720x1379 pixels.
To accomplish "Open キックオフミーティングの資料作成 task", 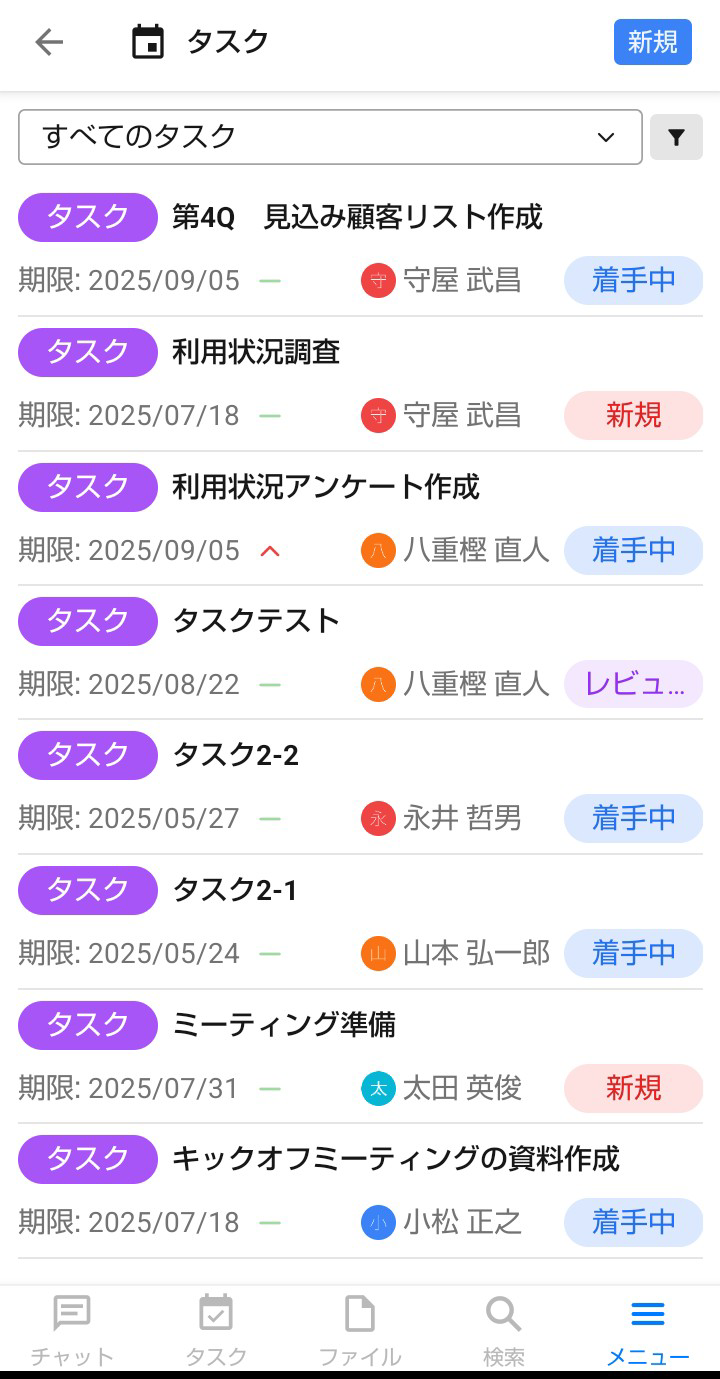I will 396,1159.
